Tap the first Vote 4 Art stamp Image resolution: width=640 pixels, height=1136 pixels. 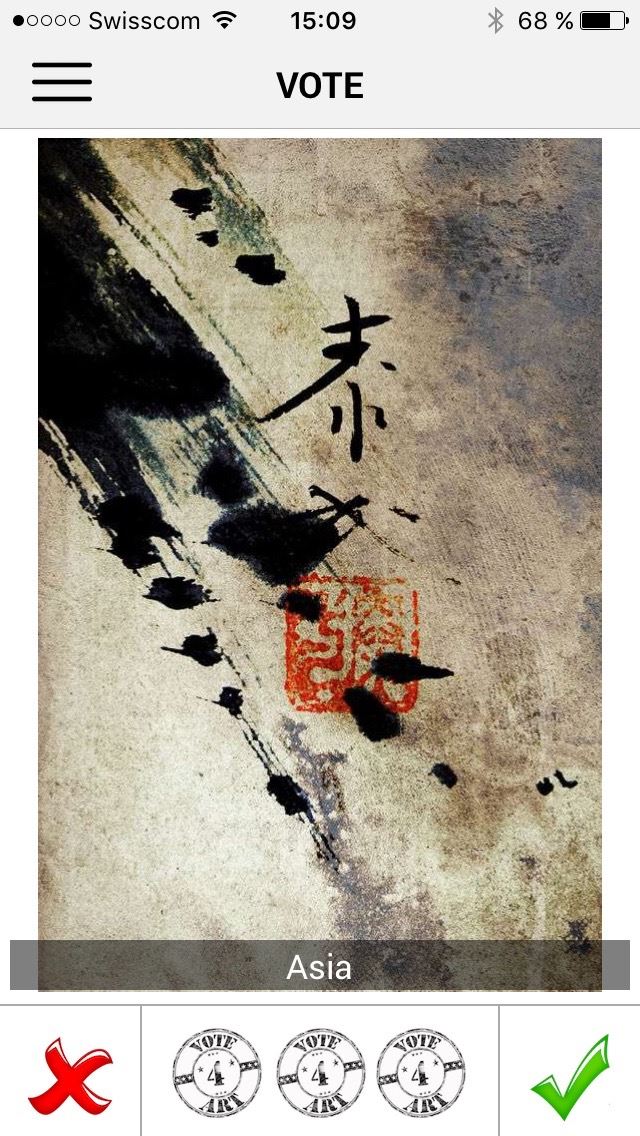(217, 1073)
